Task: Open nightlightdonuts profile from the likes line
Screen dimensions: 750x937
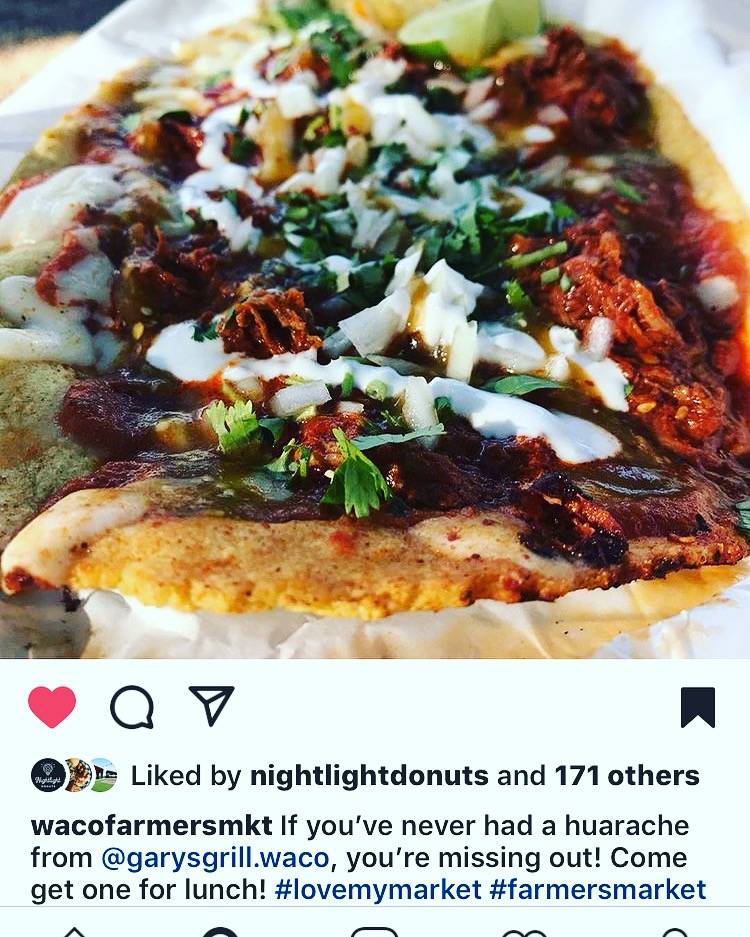Action: [x=368, y=775]
